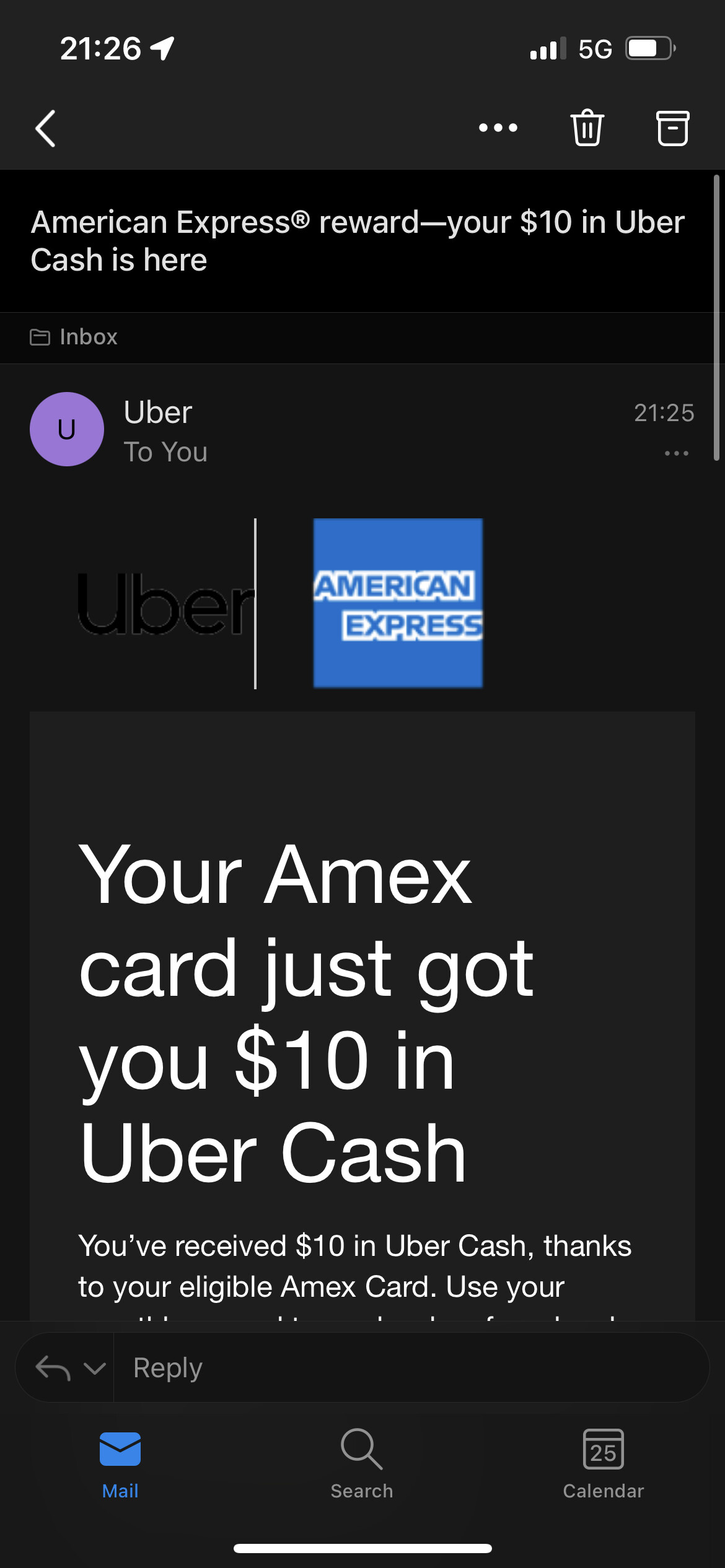Viewport: 725px width, 1568px height.
Task: Switch to the Calendar tab
Action: [603, 1464]
